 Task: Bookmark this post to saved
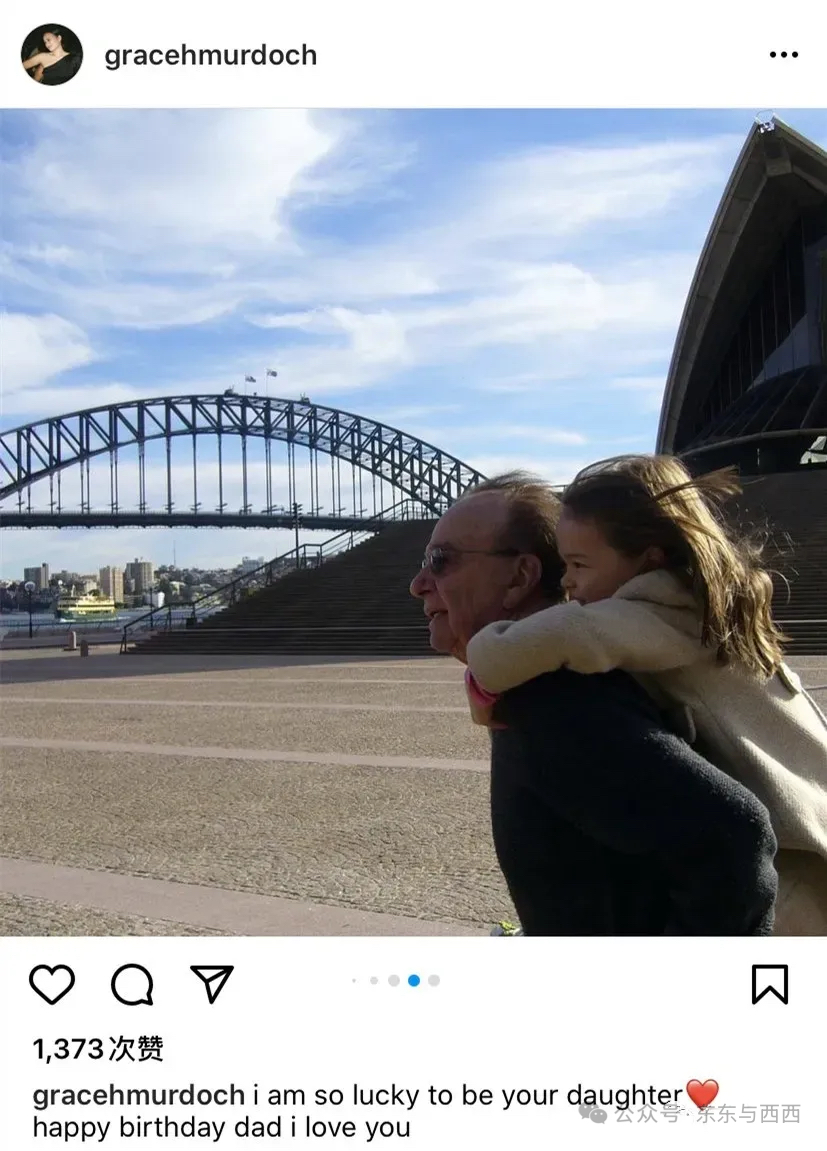(x=770, y=985)
